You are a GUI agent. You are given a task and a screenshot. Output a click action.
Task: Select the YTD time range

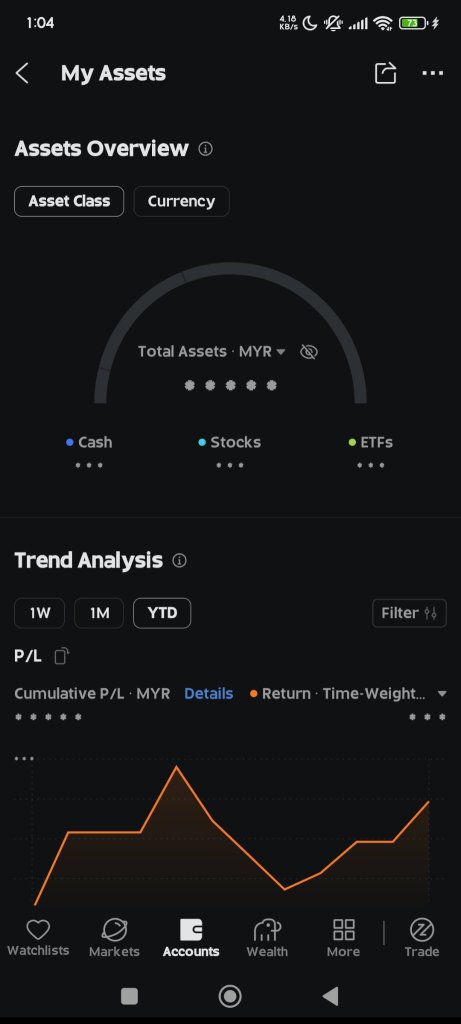(x=162, y=613)
